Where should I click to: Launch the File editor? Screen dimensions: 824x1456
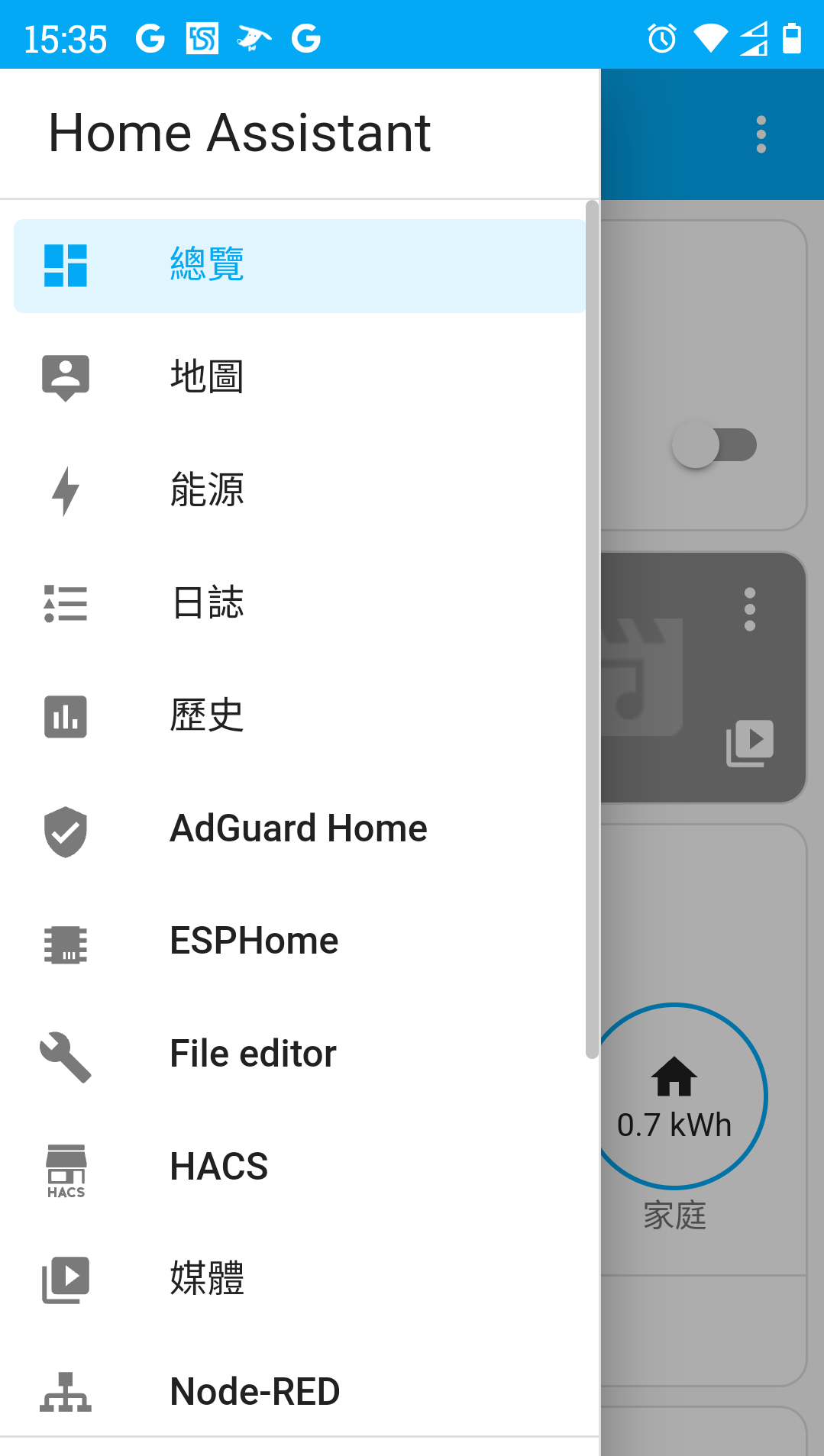pos(298,1054)
